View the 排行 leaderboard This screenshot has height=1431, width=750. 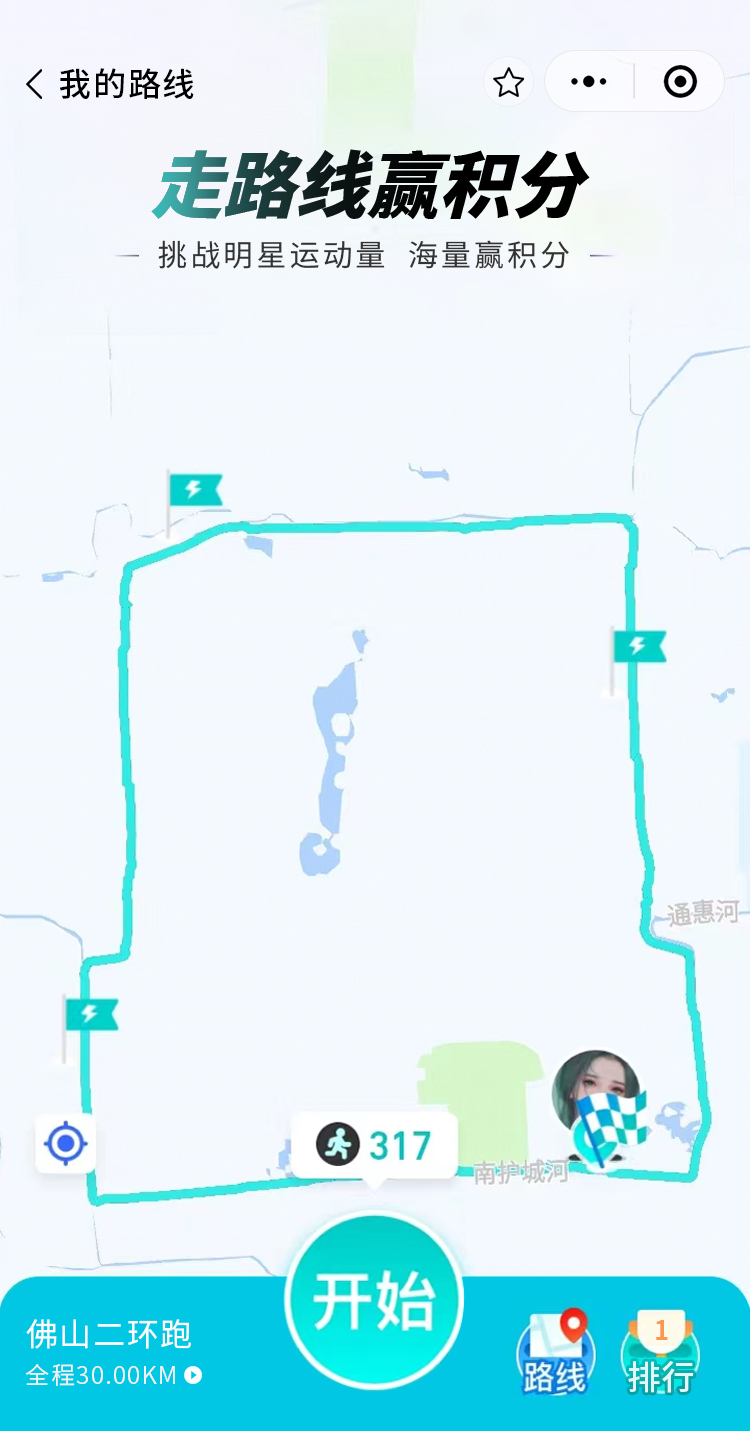[x=660, y=1352]
